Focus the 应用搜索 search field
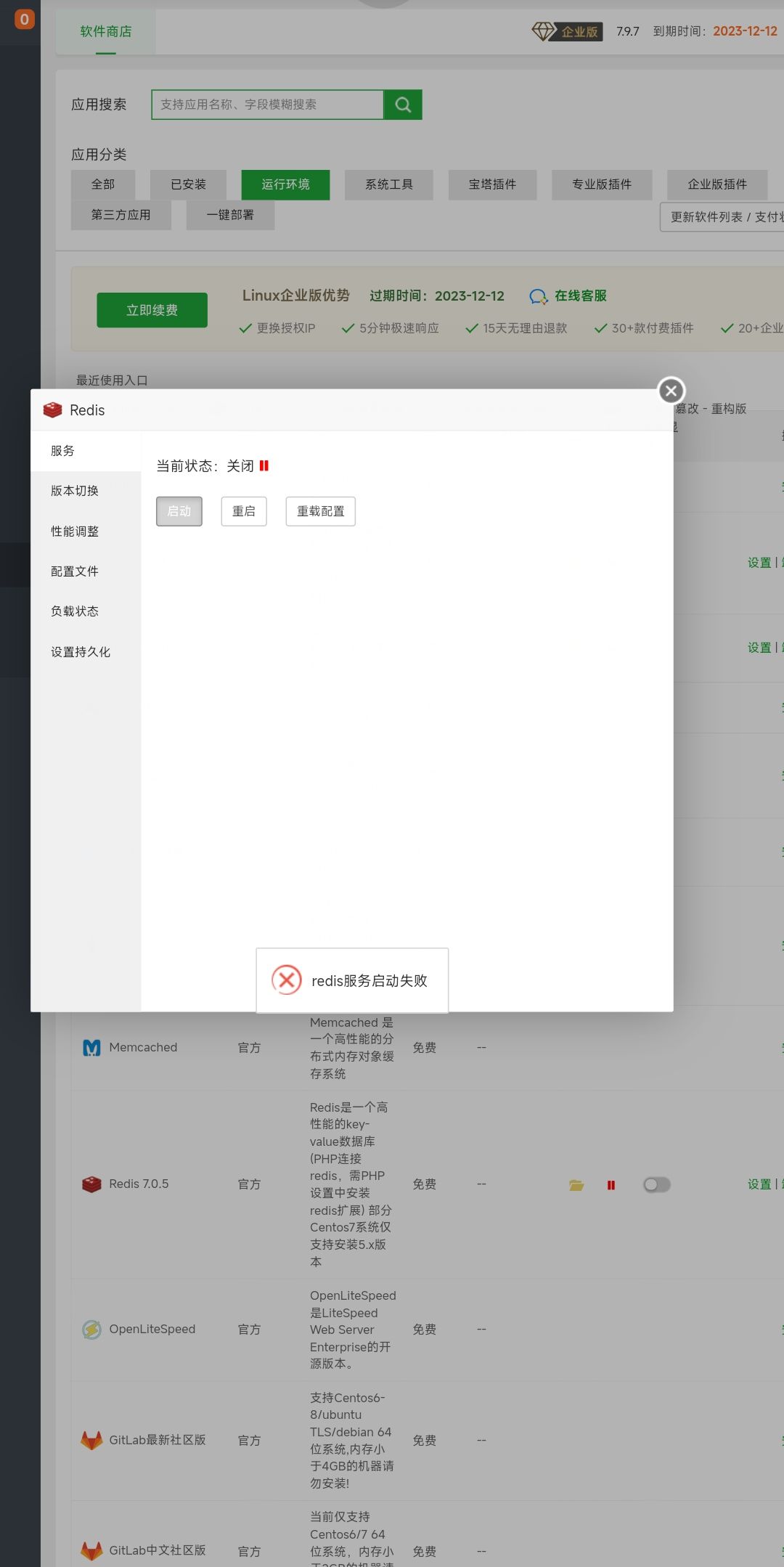The width and height of the screenshot is (784, 1567). pos(267,105)
